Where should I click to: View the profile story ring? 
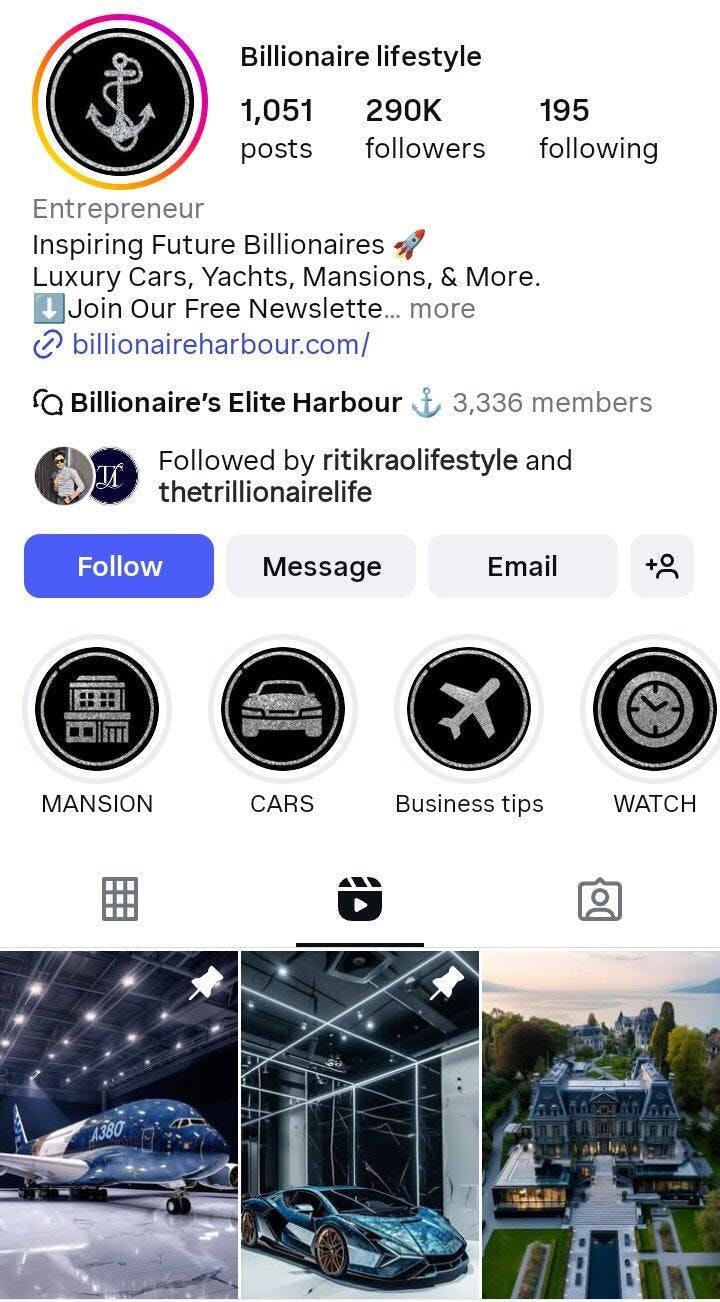(120, 102)
